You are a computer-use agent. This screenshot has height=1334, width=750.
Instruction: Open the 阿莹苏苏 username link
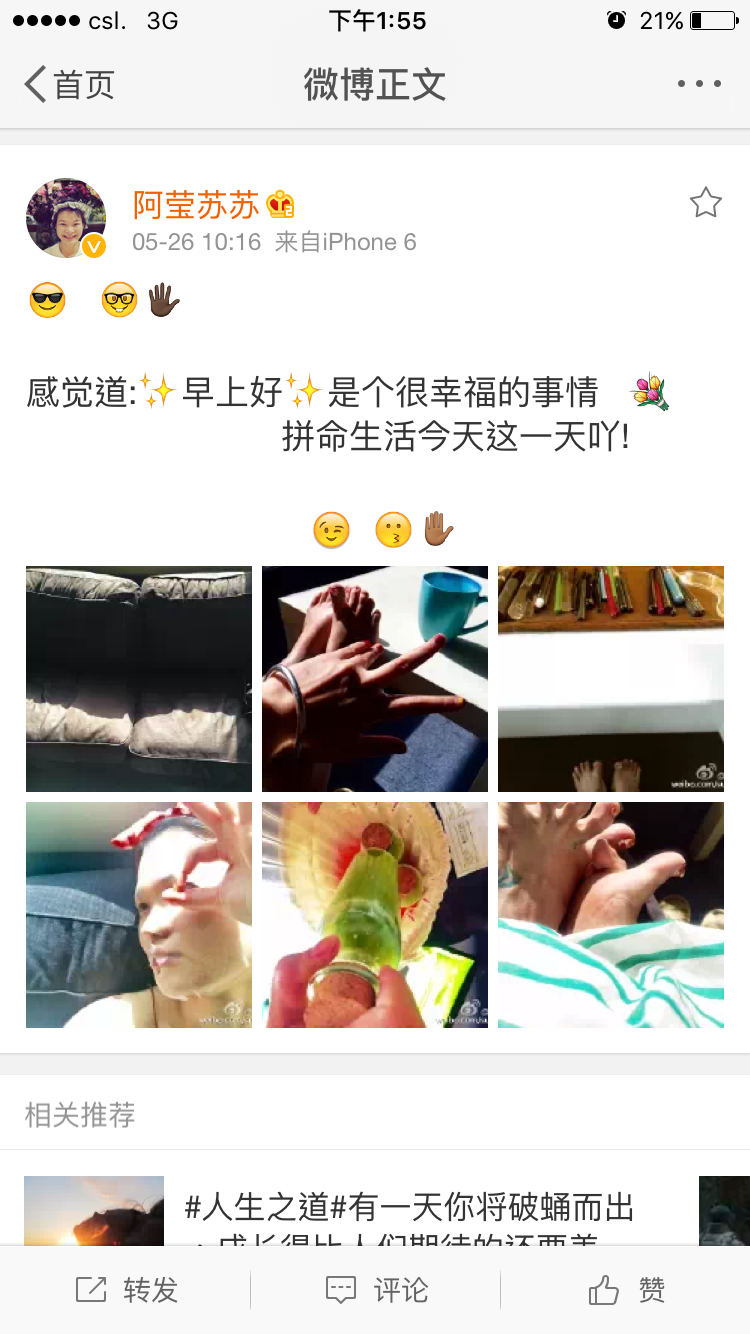click(196, 204)
